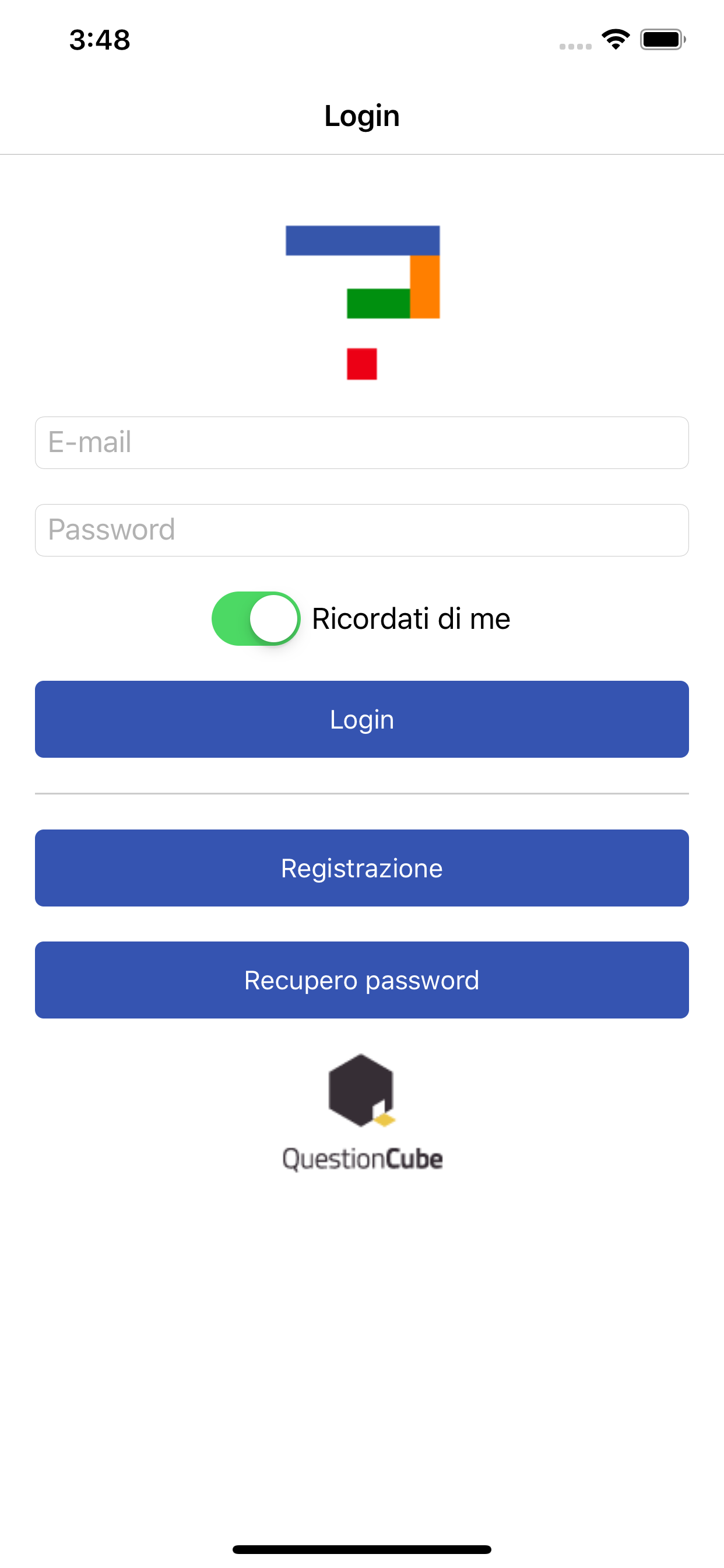Click the red square in the logo
The height and width of the screenshot is (1568, 724).
363,363
